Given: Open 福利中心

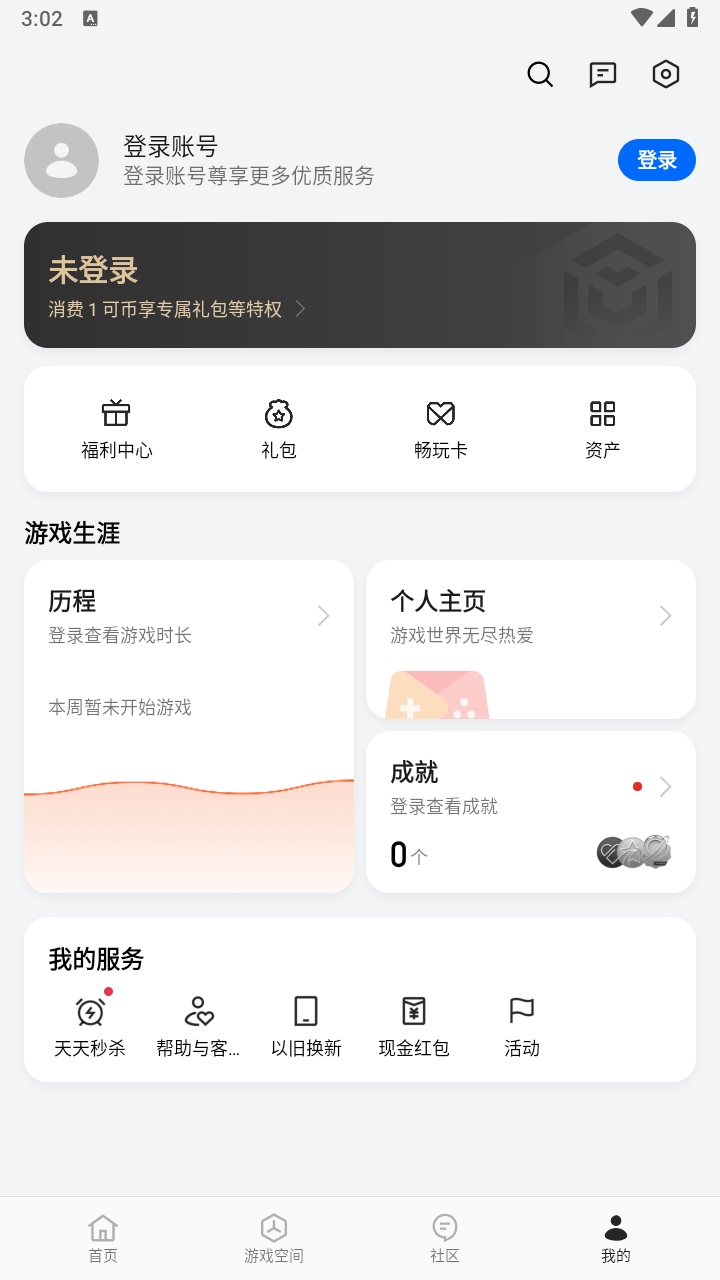Looking at the screenshot, I should (x=117, y=428).
